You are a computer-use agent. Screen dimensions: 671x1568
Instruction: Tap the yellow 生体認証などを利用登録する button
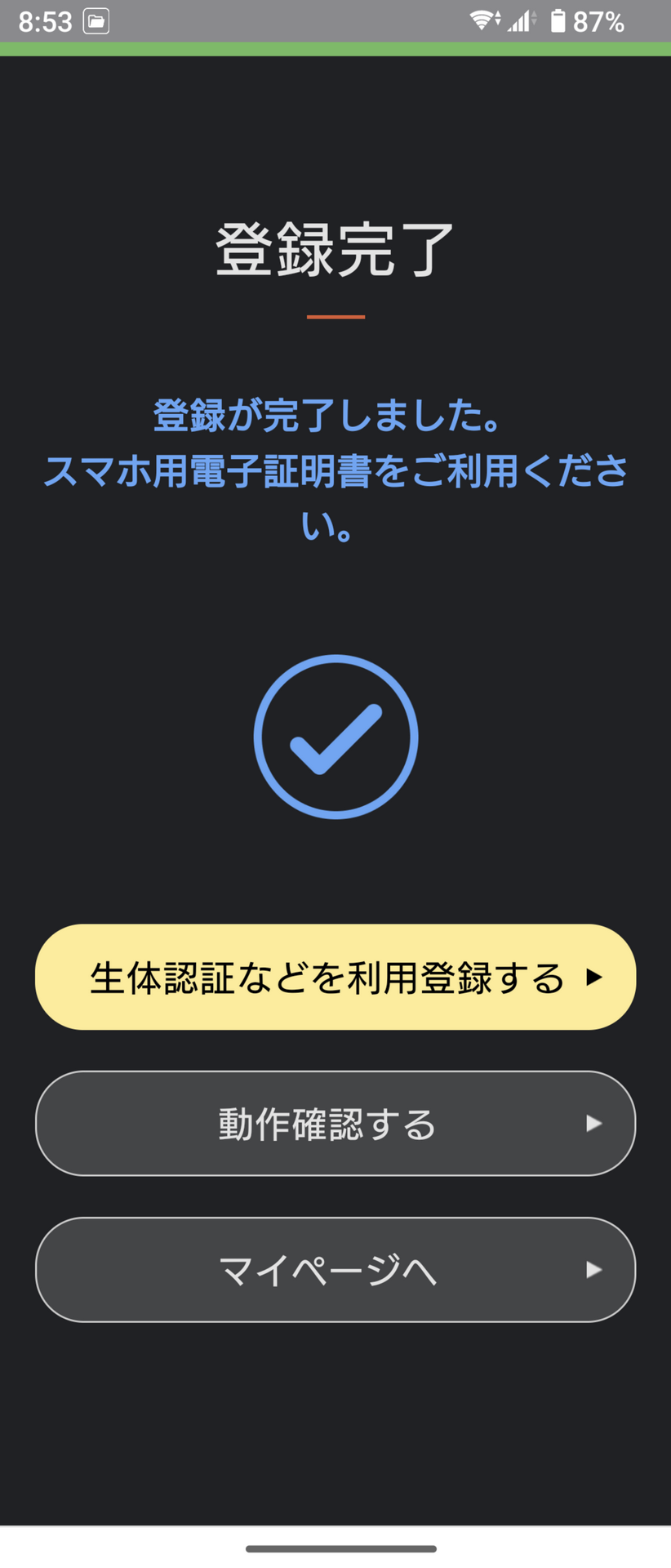pos(335,977)
